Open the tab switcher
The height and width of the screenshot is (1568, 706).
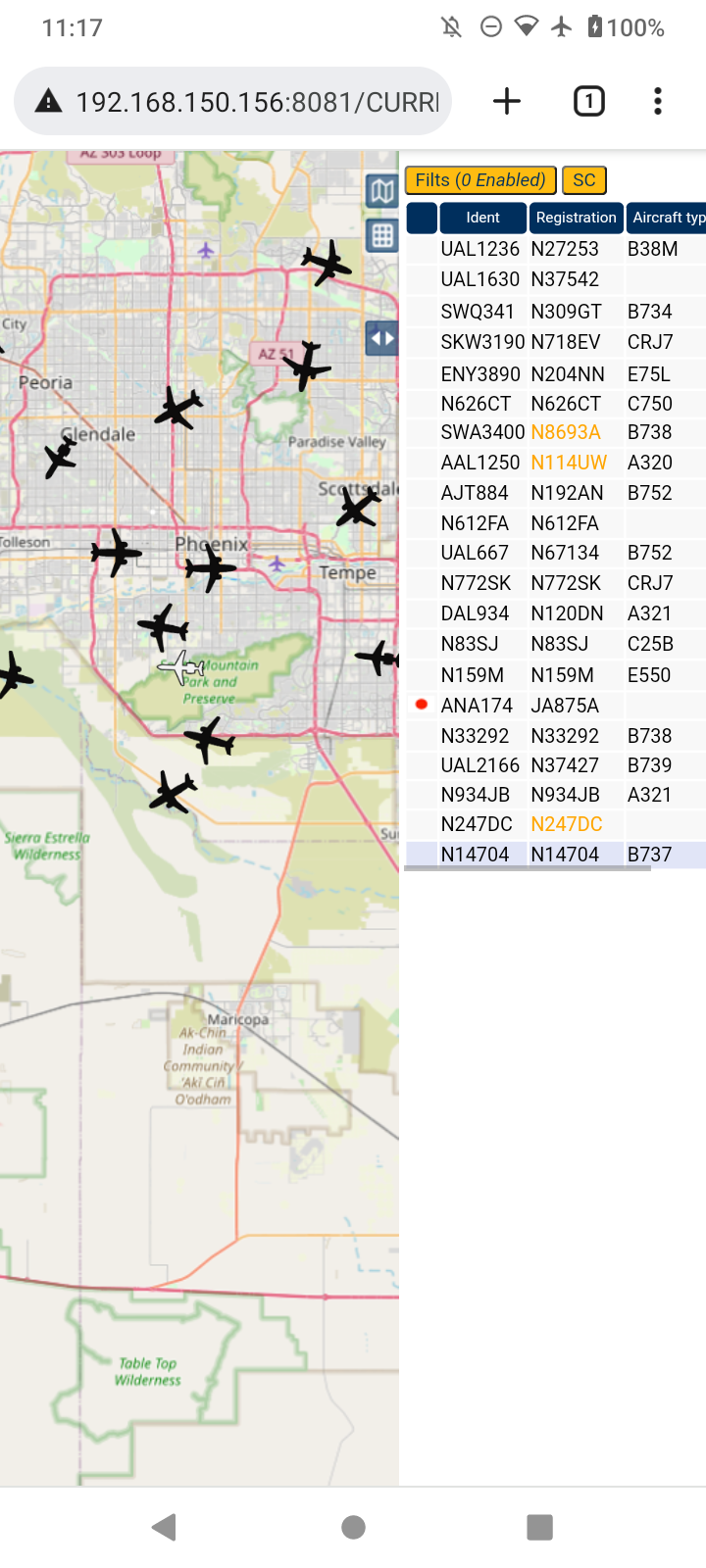point(588,101)
